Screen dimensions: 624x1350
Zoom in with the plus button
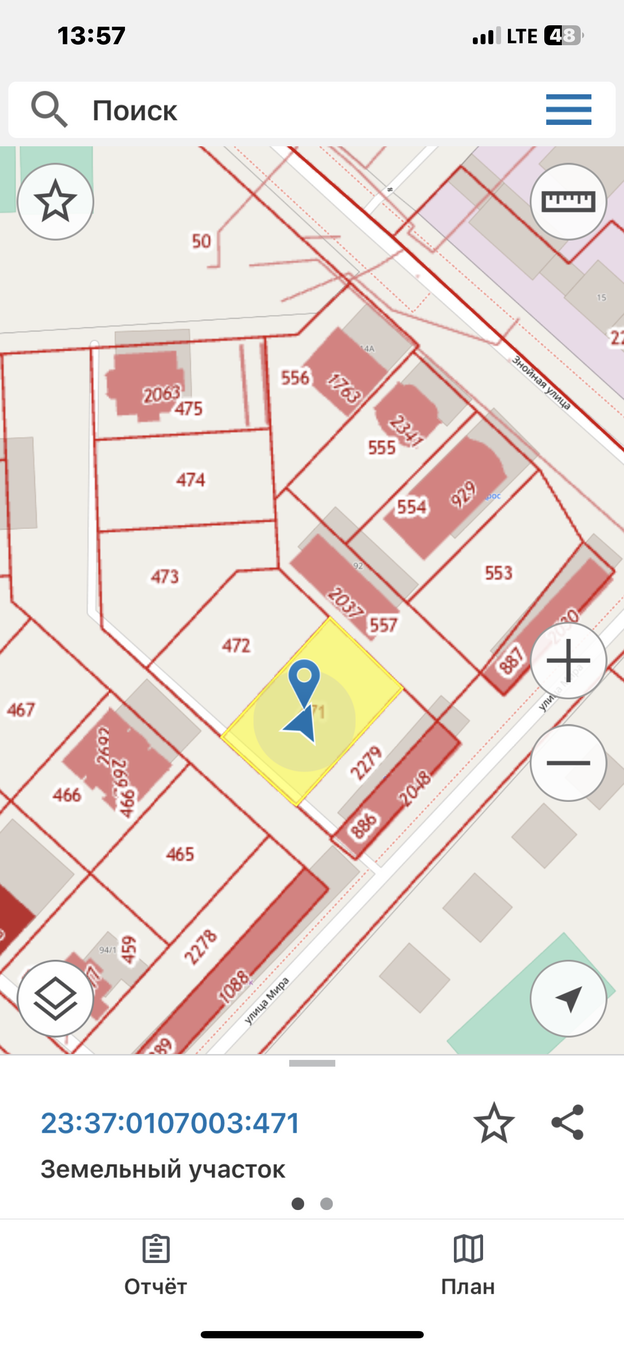click(568, 662)
